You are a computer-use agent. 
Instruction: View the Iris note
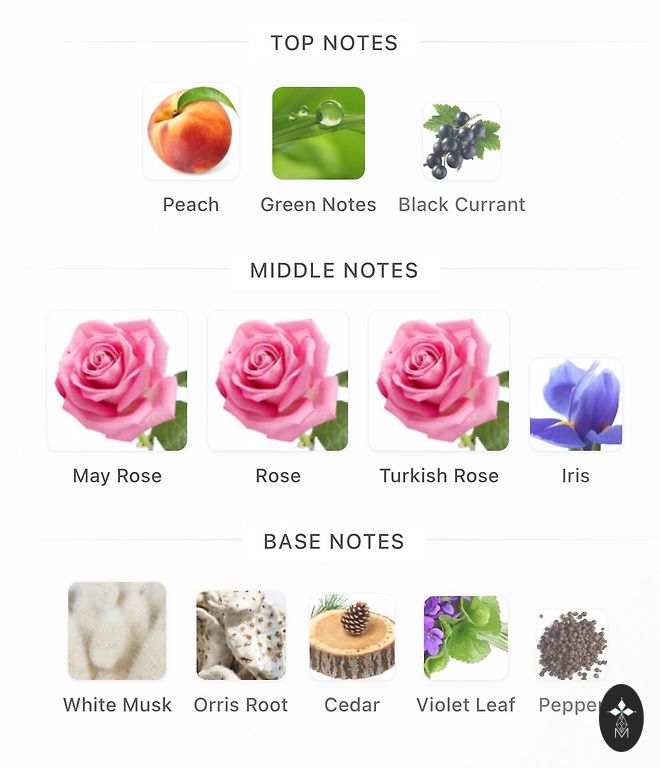click(576, 404)
